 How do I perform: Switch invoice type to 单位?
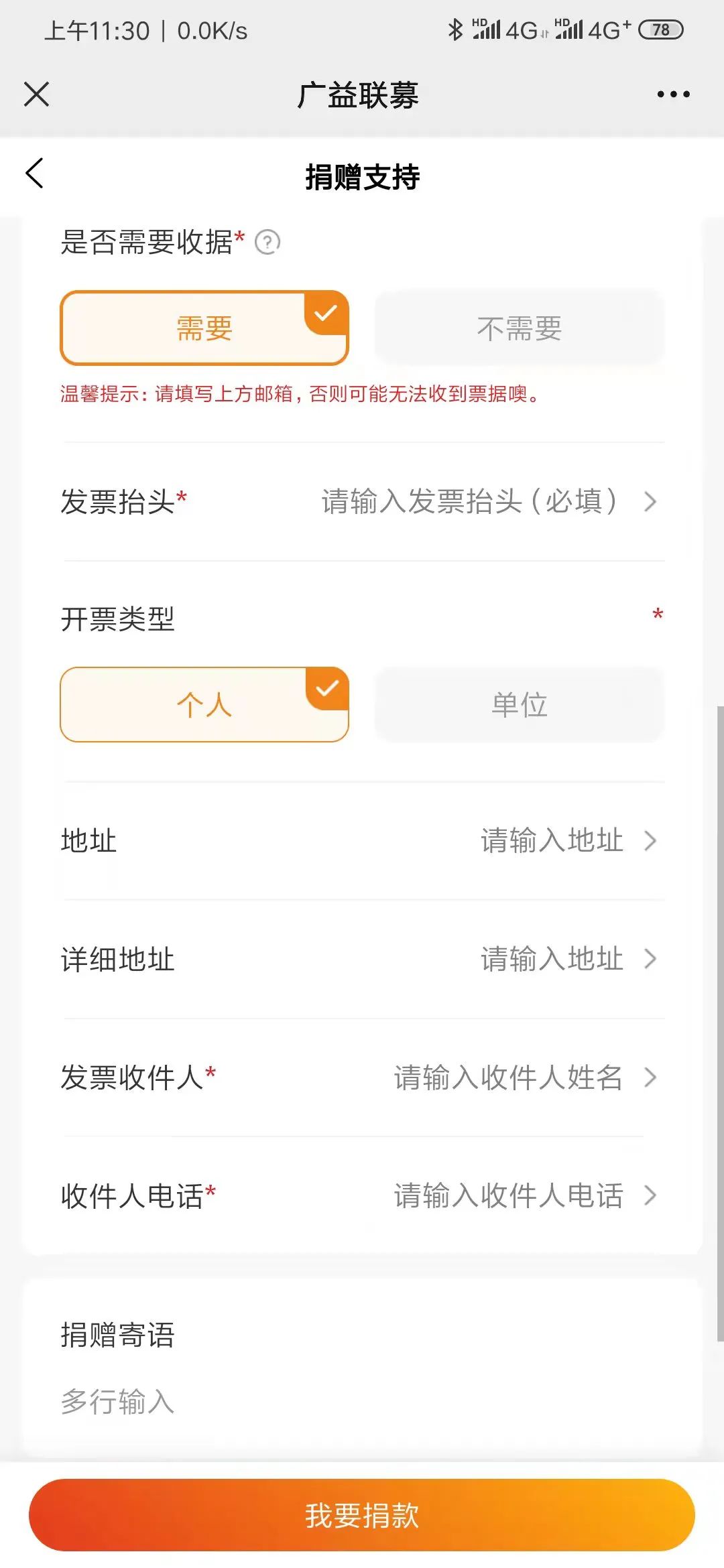[519, 704]
